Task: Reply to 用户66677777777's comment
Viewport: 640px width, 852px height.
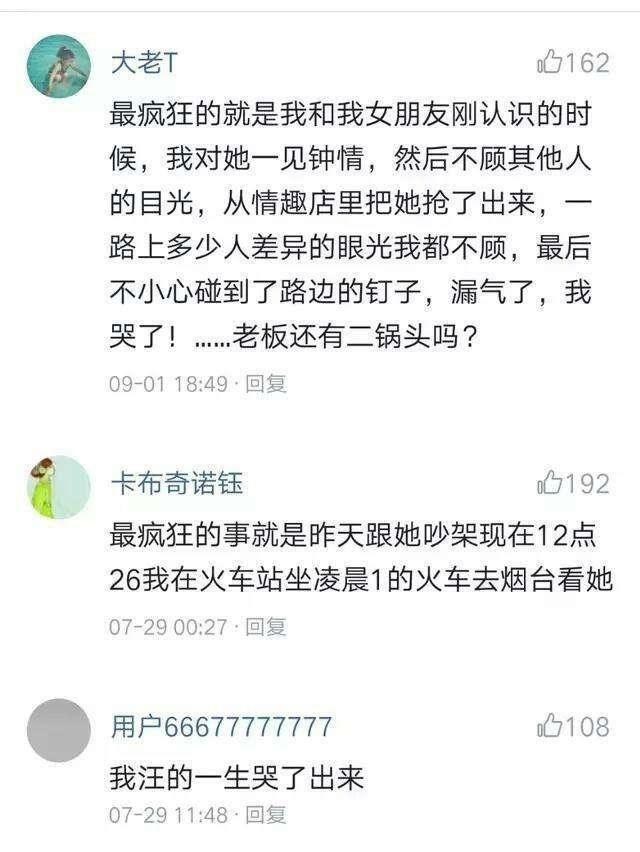Action: [x=266, y=815]
